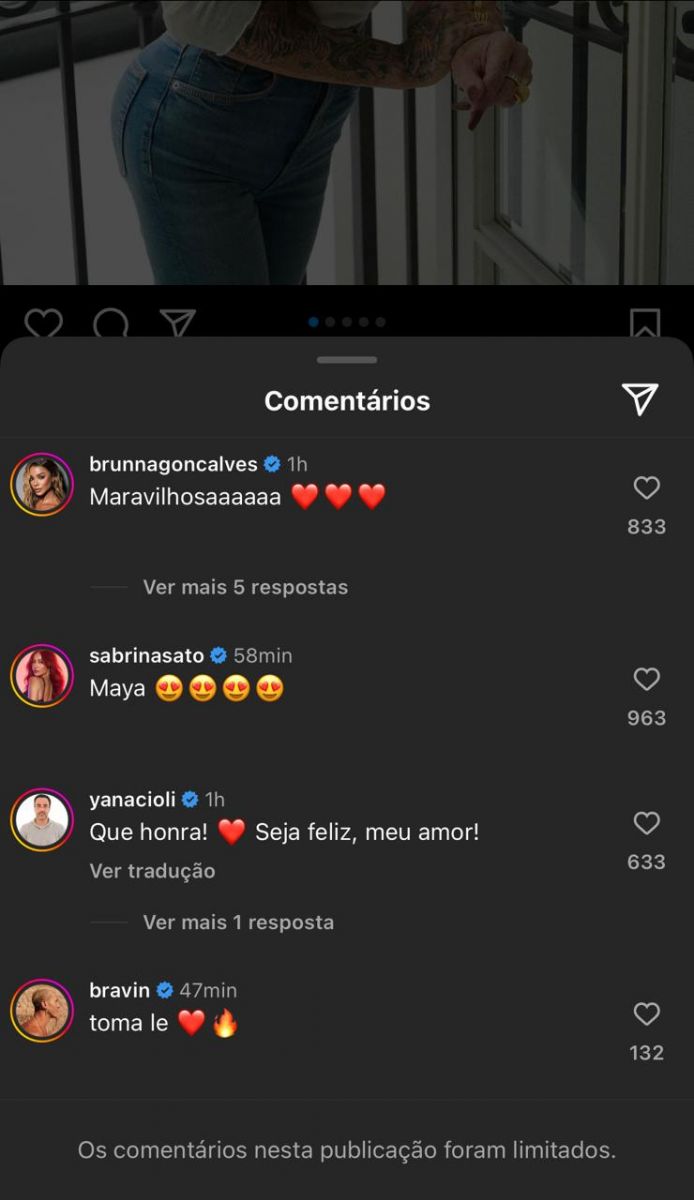Image resolution: width=694 pixels, height=1200 pixels.
Task: Expand Ver mais 5 respostas
Action: point(245,587)
